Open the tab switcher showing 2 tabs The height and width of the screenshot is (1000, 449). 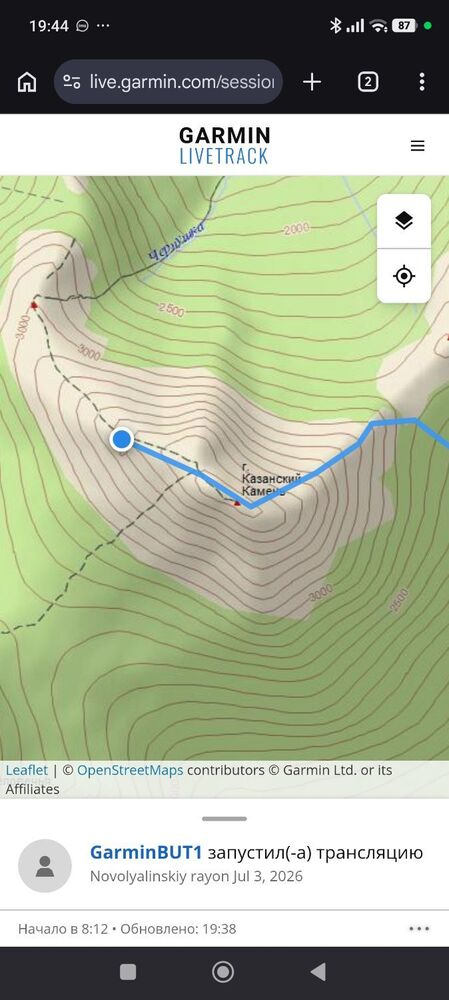(368, 82)
